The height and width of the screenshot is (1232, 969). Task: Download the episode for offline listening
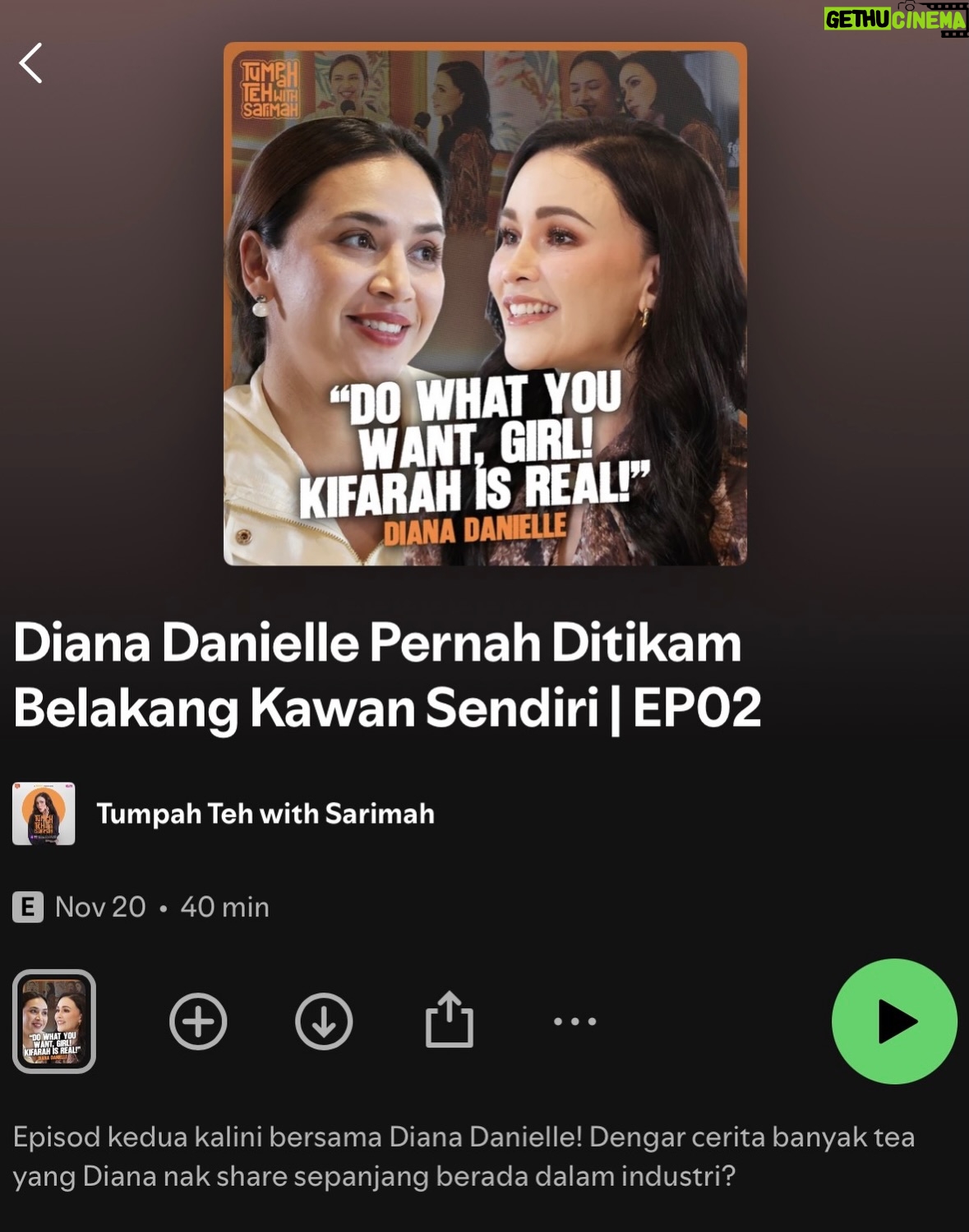click(324, 1022)
